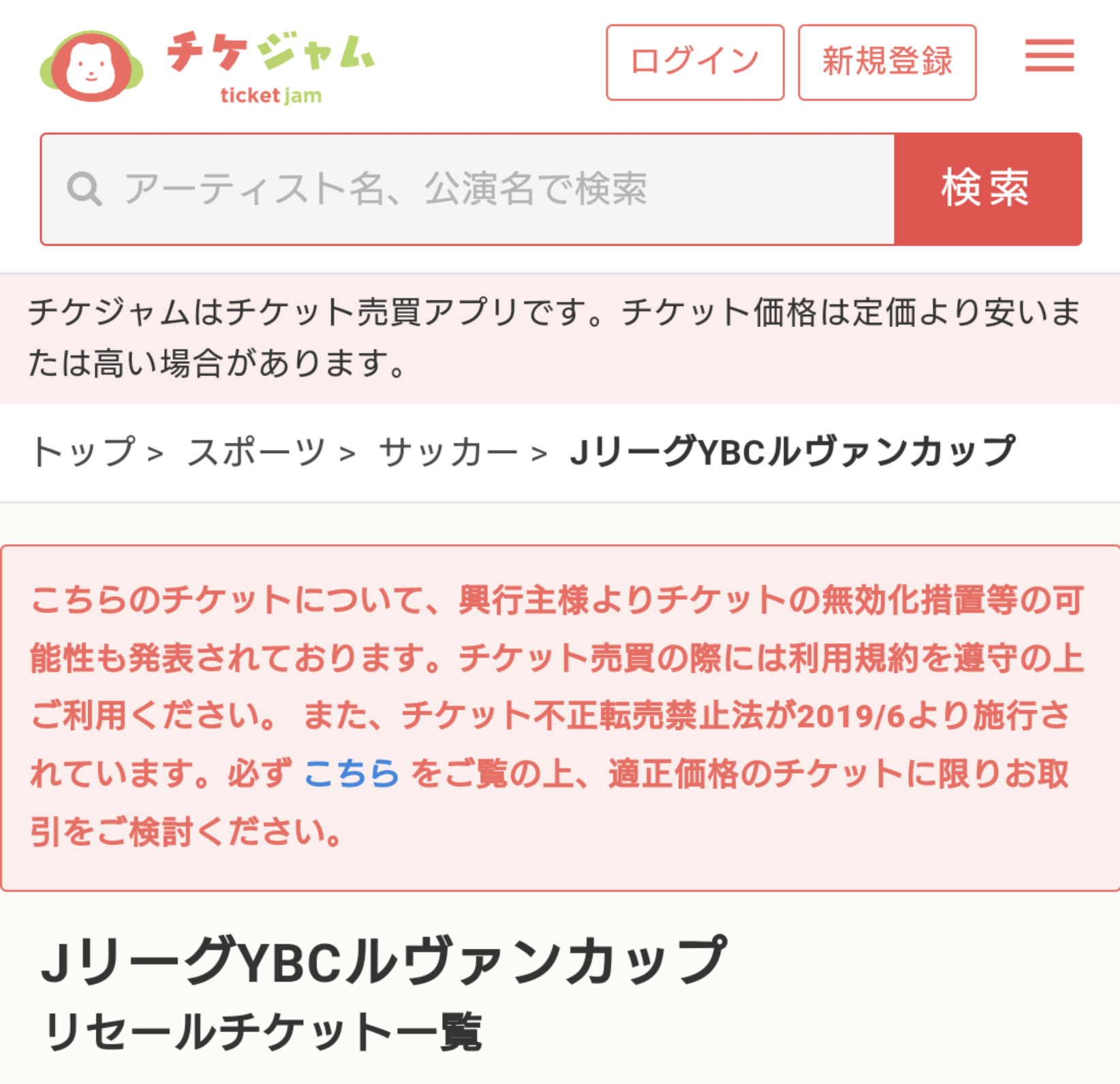This screenshot has height=1084, width=1120.
Task: Open the hamburger menu
Action: point(1049,56)
